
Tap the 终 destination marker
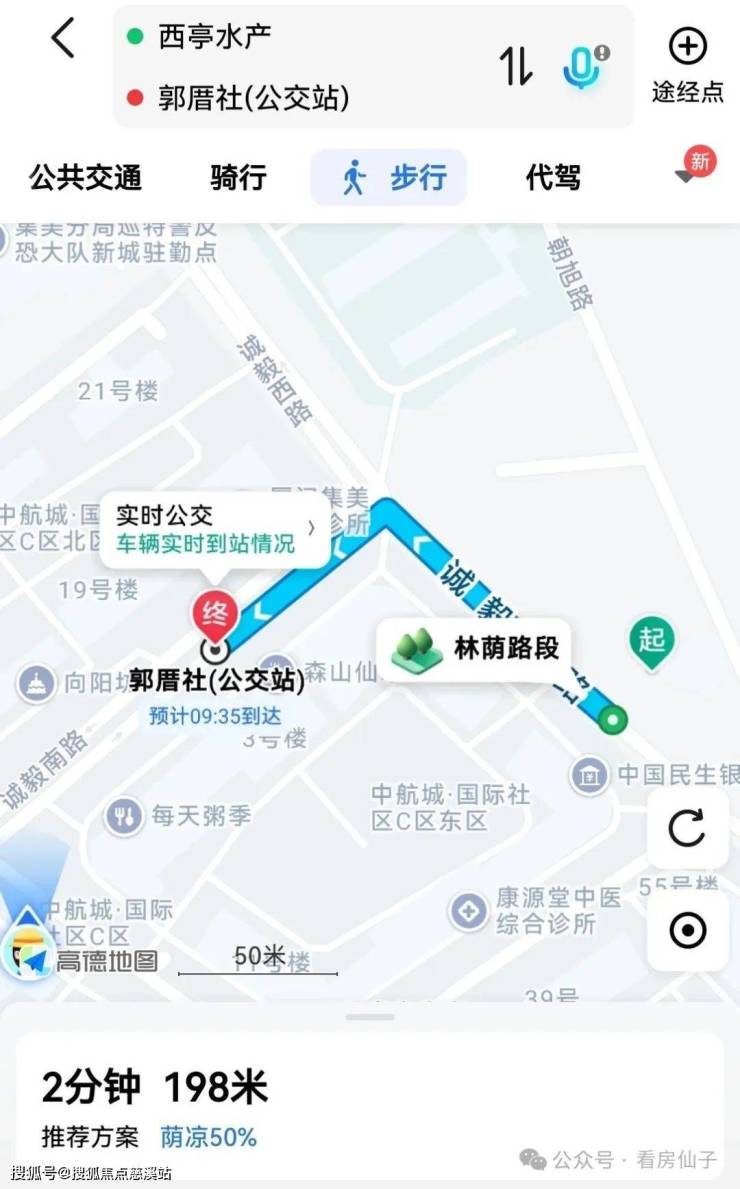[214, 612]
